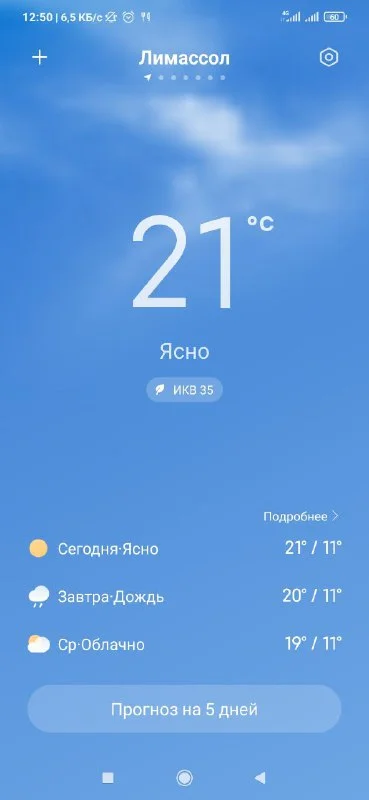Open the Ср·Облачно forecast row
369x800 pixels.
[184, 644]
